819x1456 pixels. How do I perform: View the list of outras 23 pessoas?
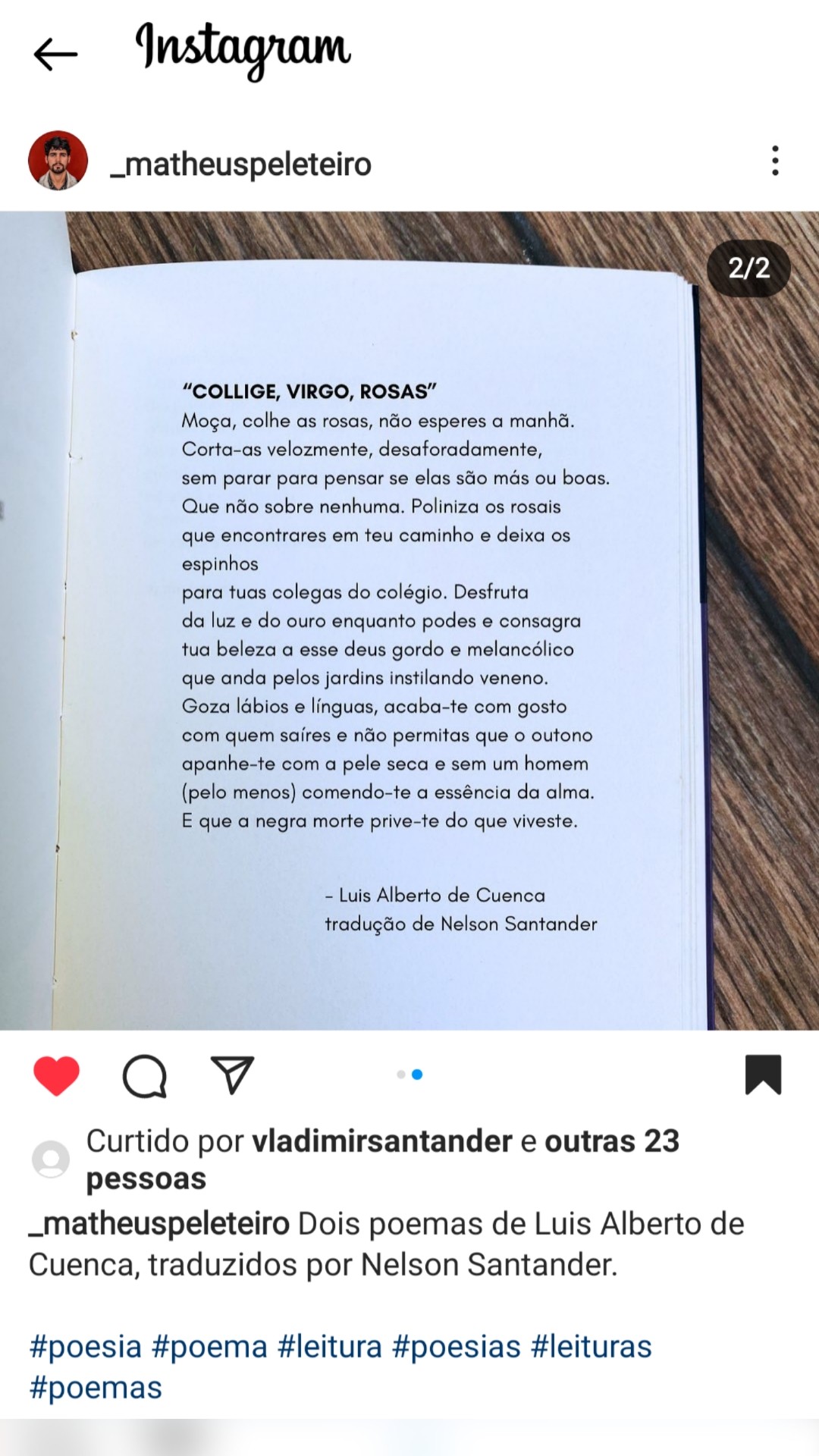(x=611, y=1141)
